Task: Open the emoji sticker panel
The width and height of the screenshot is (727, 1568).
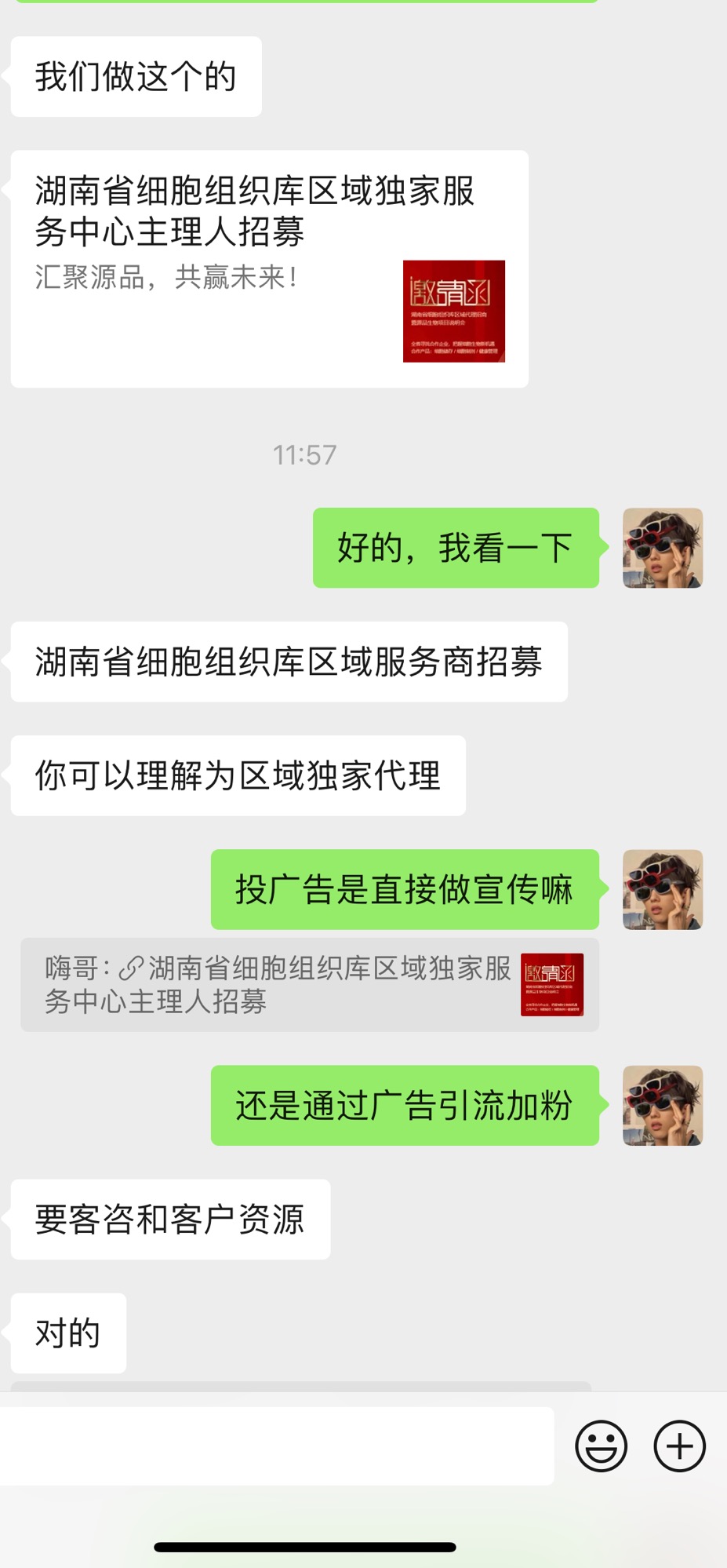Action: 601,1446
